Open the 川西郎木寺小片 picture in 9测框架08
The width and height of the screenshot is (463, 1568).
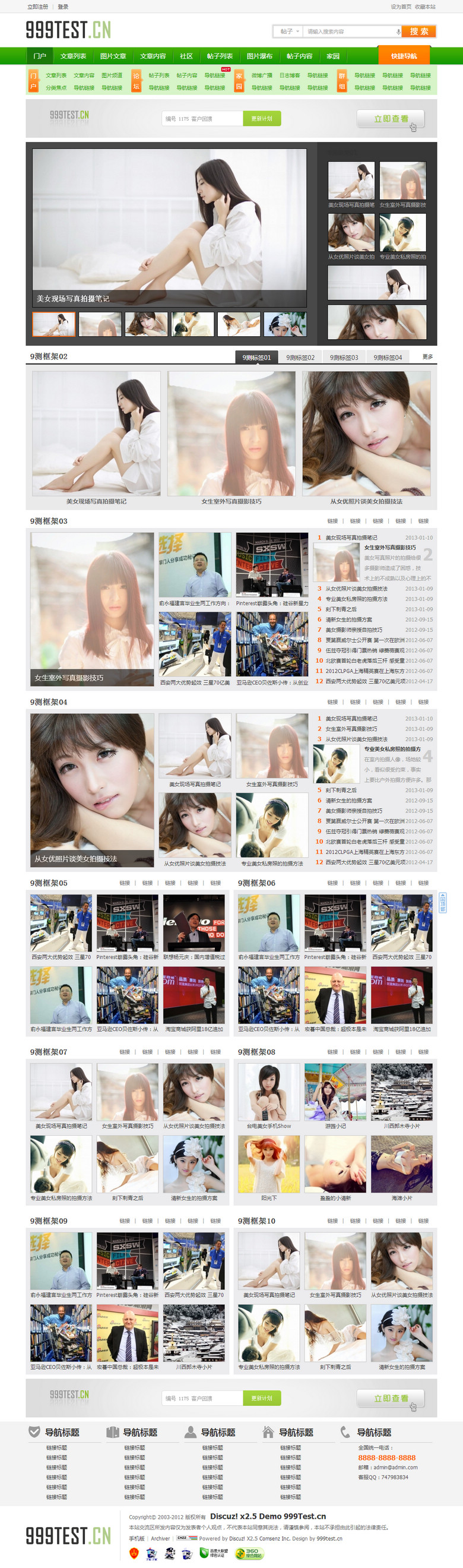tap(401, 1092)
